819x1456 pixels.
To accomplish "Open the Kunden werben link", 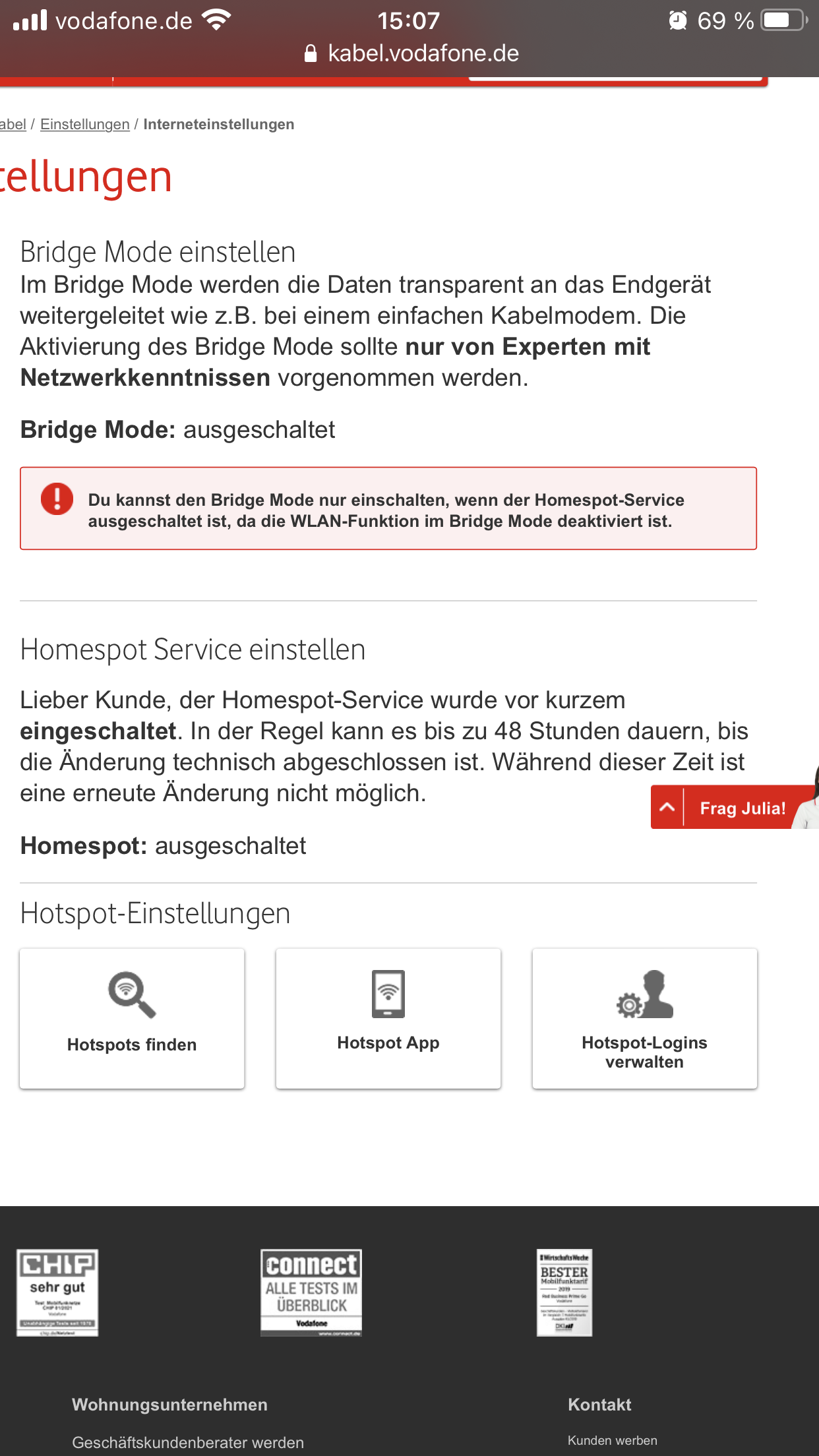I will [x=612, y=1440].
